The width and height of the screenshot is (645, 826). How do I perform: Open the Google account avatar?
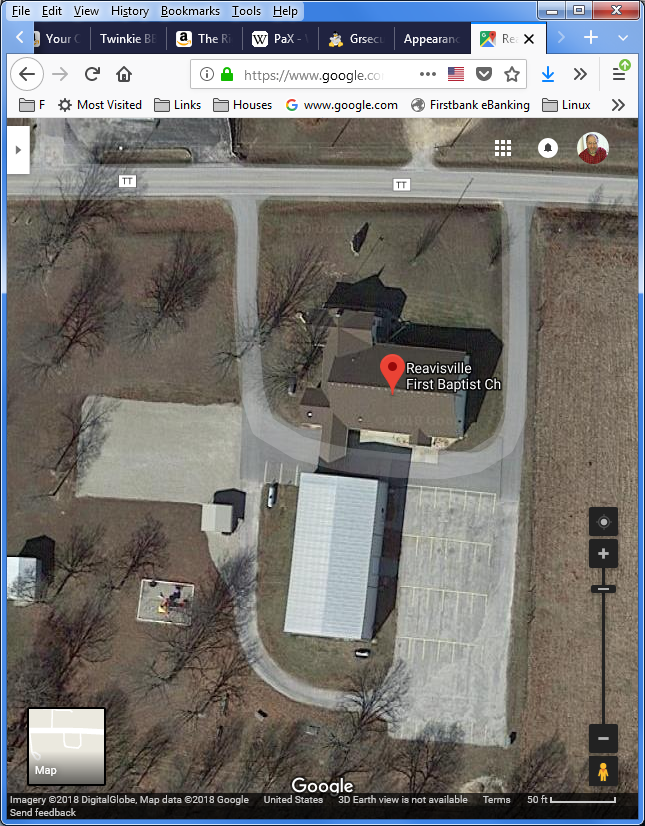click(x=592, y=148)
